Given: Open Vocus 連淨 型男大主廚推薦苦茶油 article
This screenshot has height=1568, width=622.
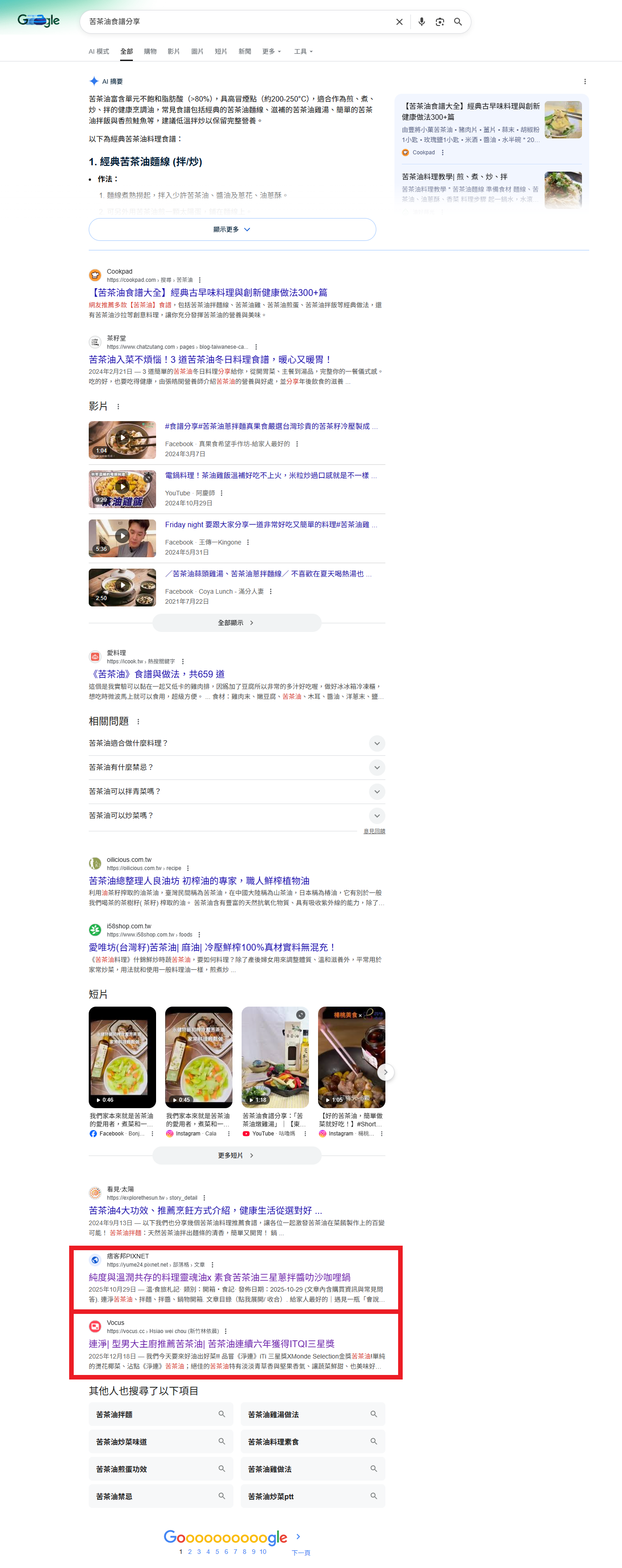Looking at the screenshot, I should pos(211,1344).
